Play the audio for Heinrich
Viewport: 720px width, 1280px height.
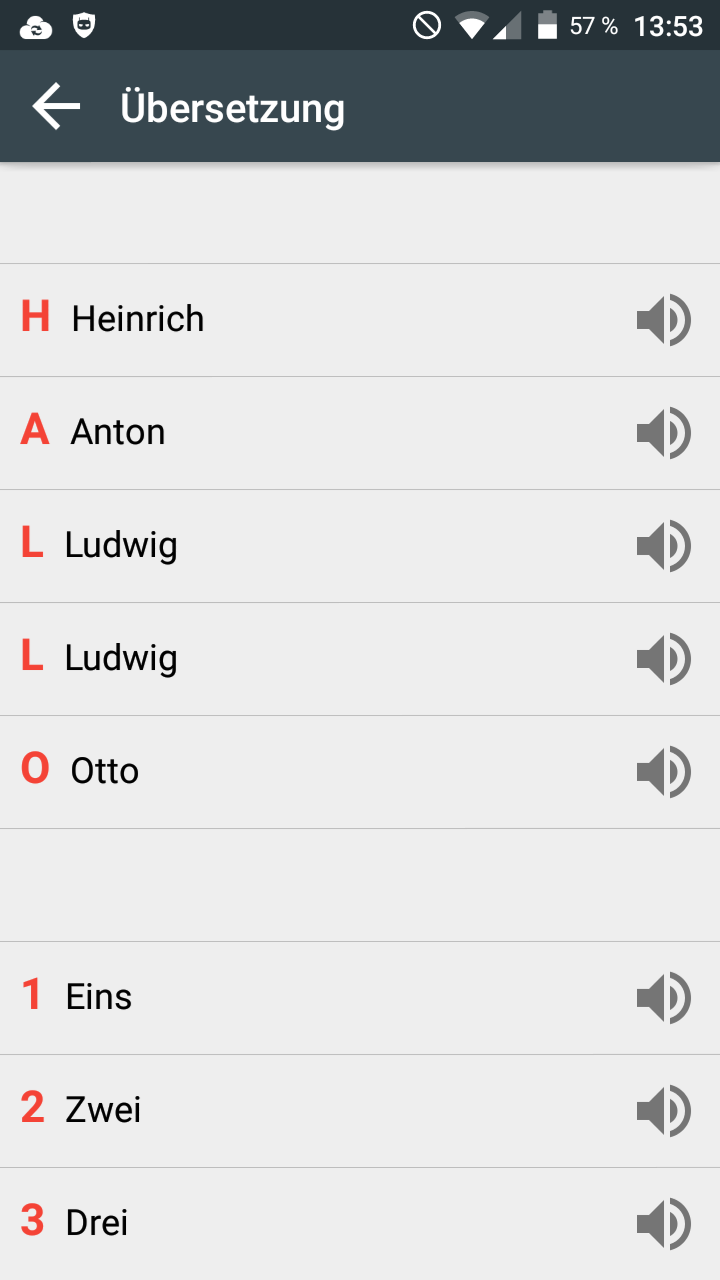pos(664,320)
